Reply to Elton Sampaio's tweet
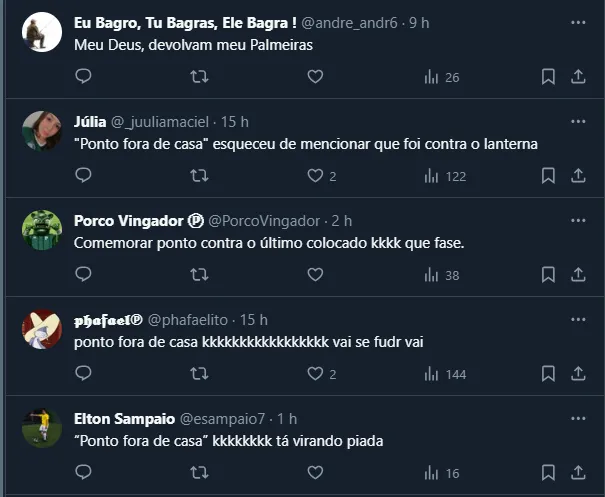Viewport: 605px width, 497px height. click(83, 472)
